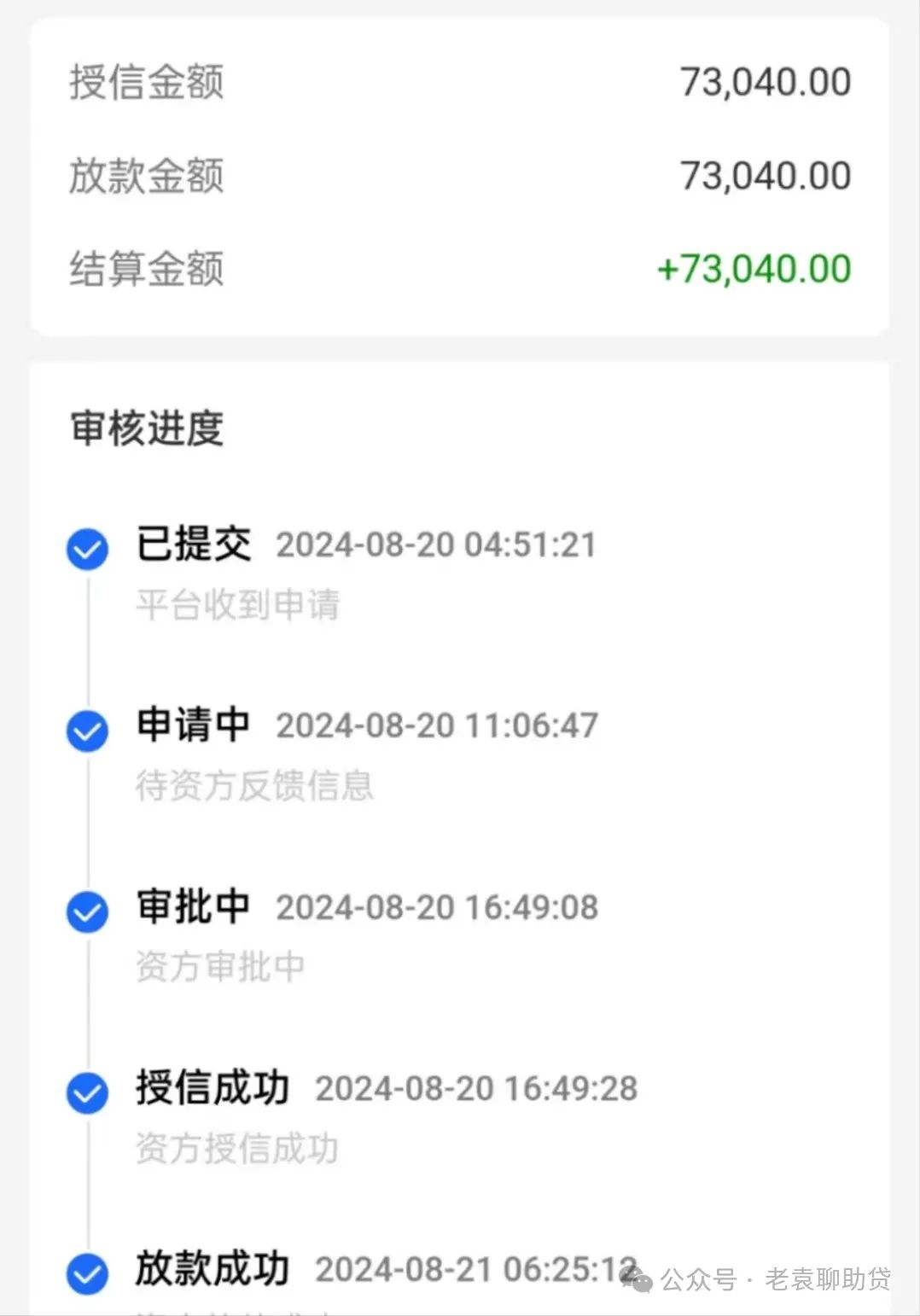Image resolution: width=920 pixels, height=1316 pixels.
Task: Click the checkmark icon beside 授信成功
Action: point(86,1092)
